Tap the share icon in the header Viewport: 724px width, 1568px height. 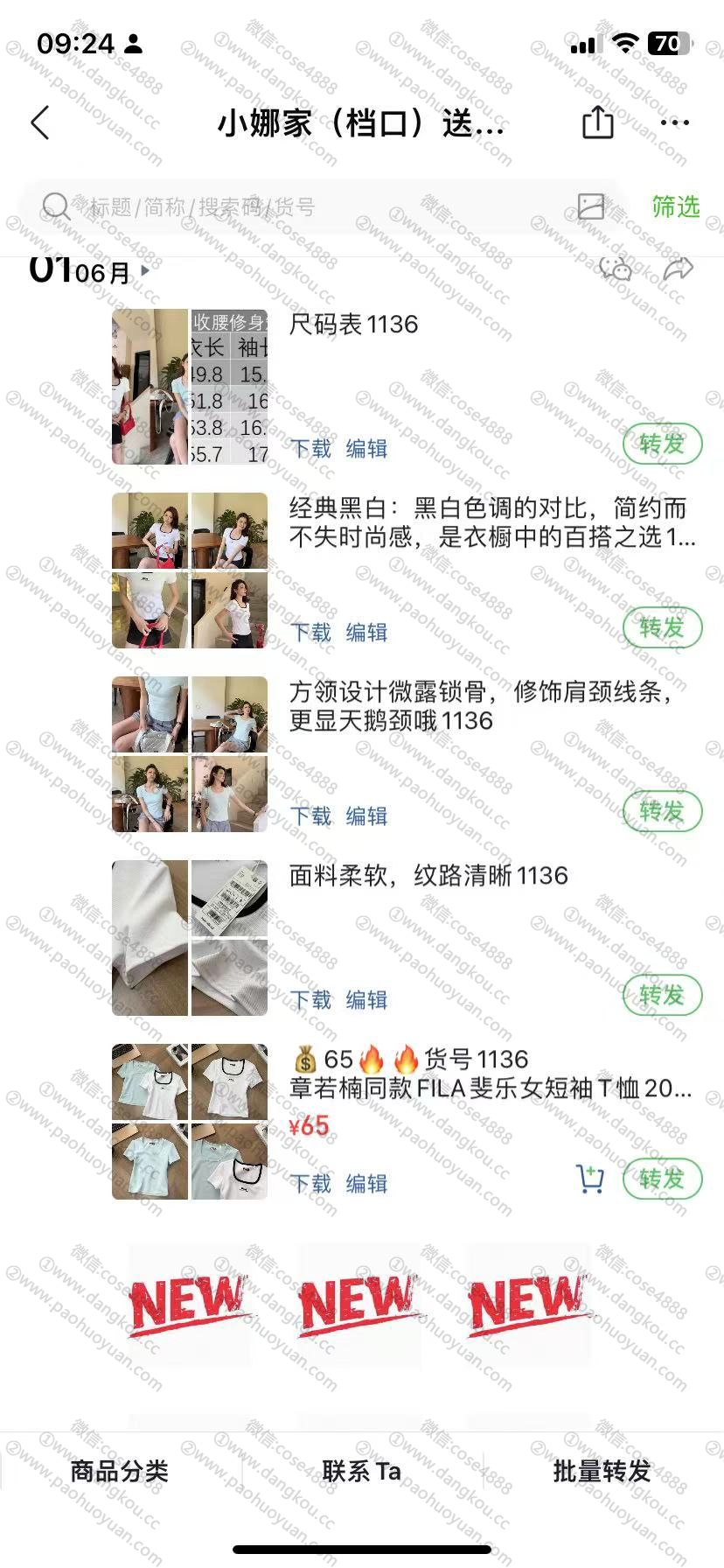(597, 122)
